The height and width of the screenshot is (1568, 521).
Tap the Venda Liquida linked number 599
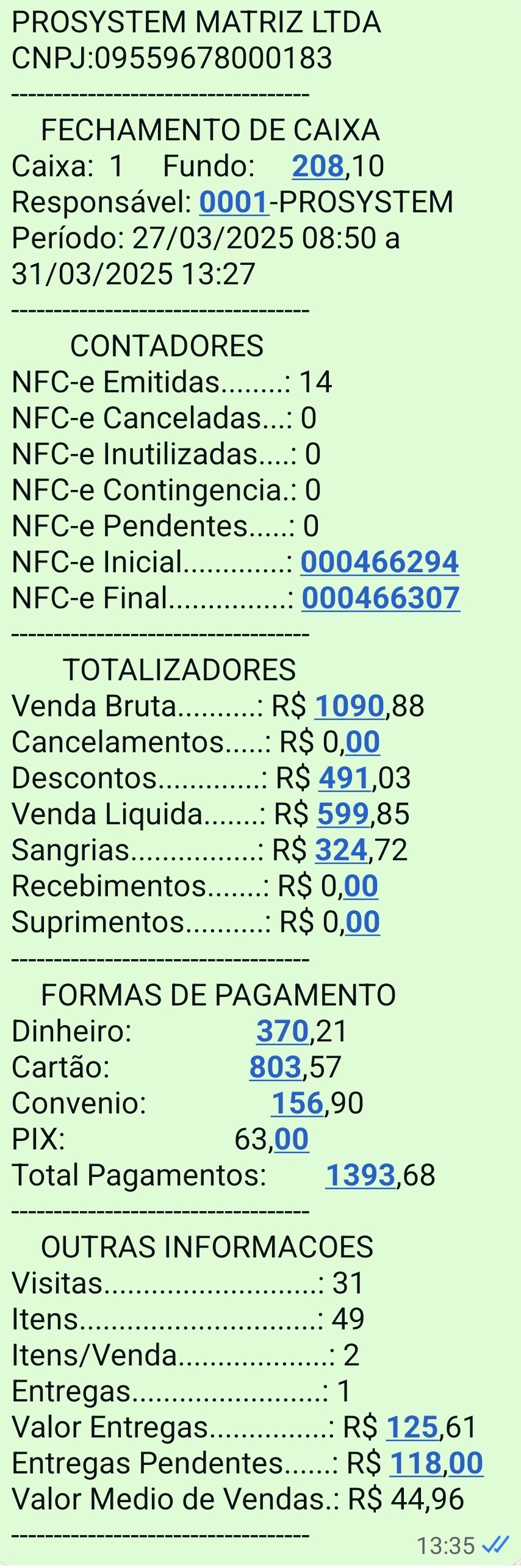pyautogui.click(x=343, y=814)
